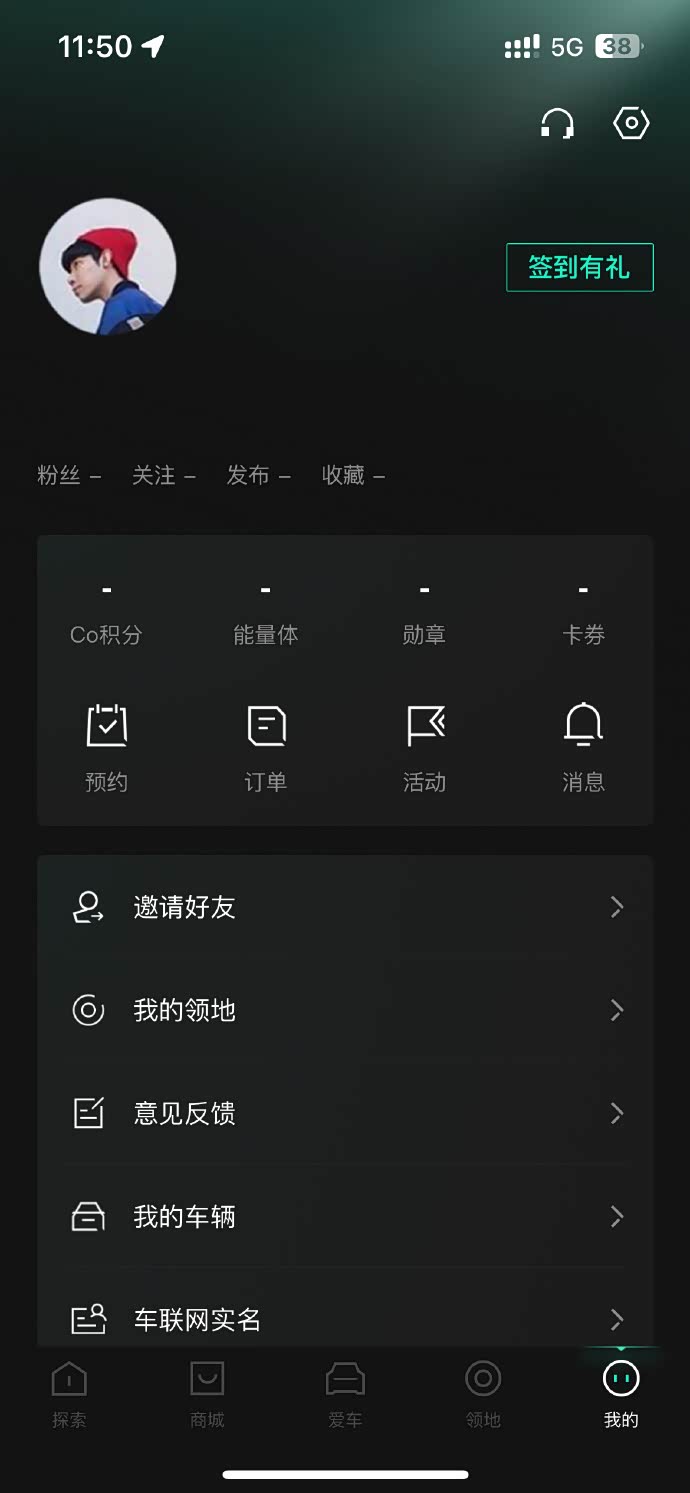View 粉丝 followers list

[x=68, y=476]
